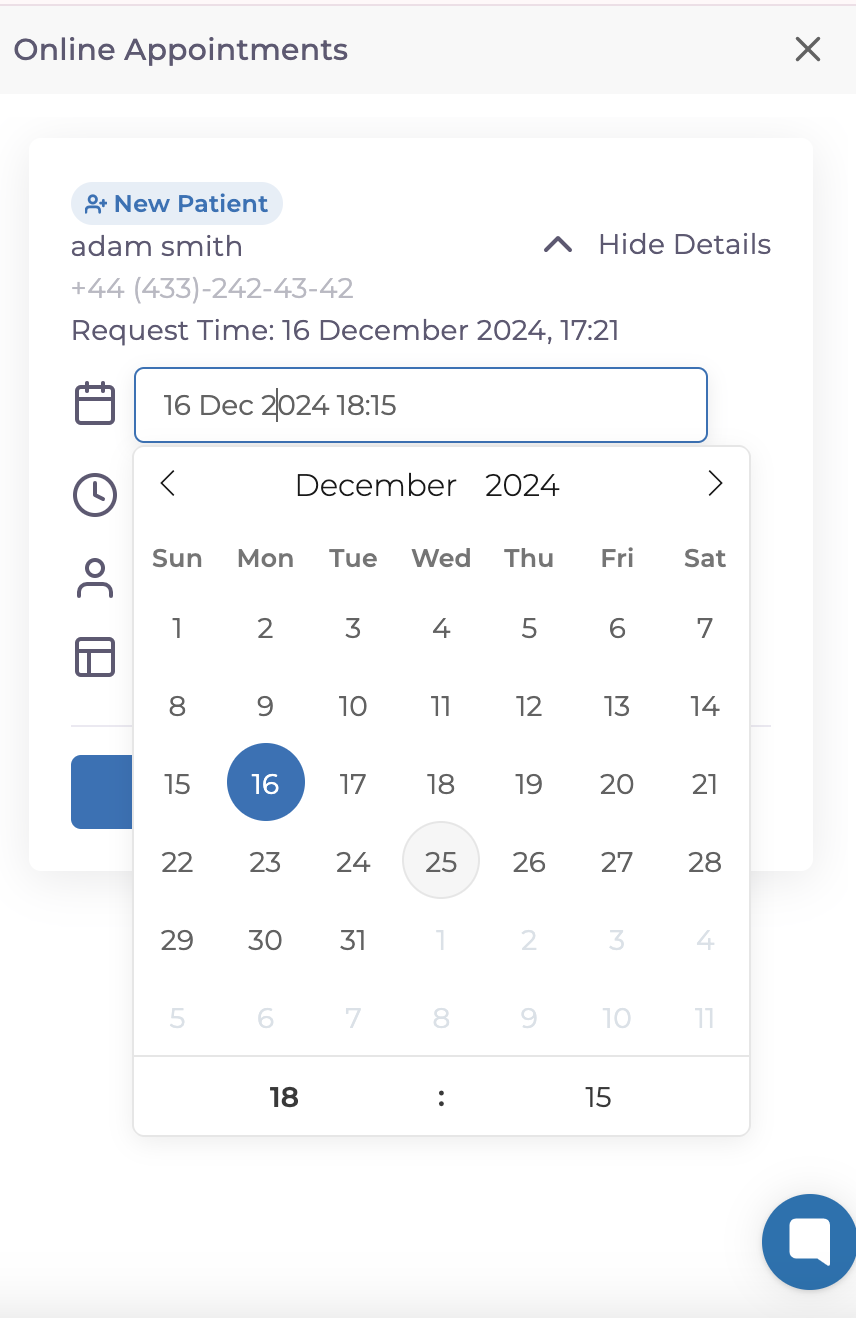Open the December month selector
Image resolution: width=856 pixels, height=1318 pixels.
click(x=376, y=485)
